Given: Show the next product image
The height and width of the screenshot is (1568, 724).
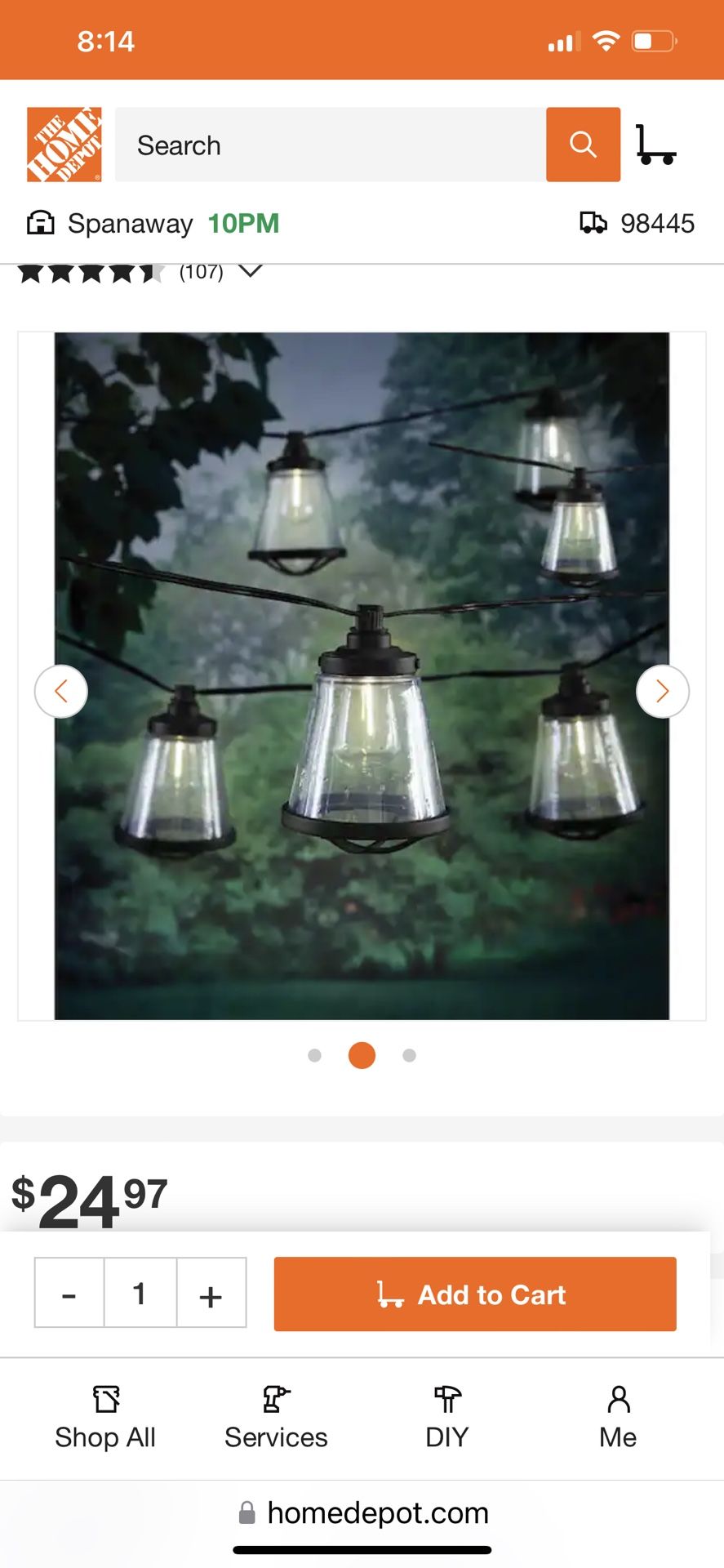Looking at the screenshot, I should pyautogui.click(x=662, y=692).
